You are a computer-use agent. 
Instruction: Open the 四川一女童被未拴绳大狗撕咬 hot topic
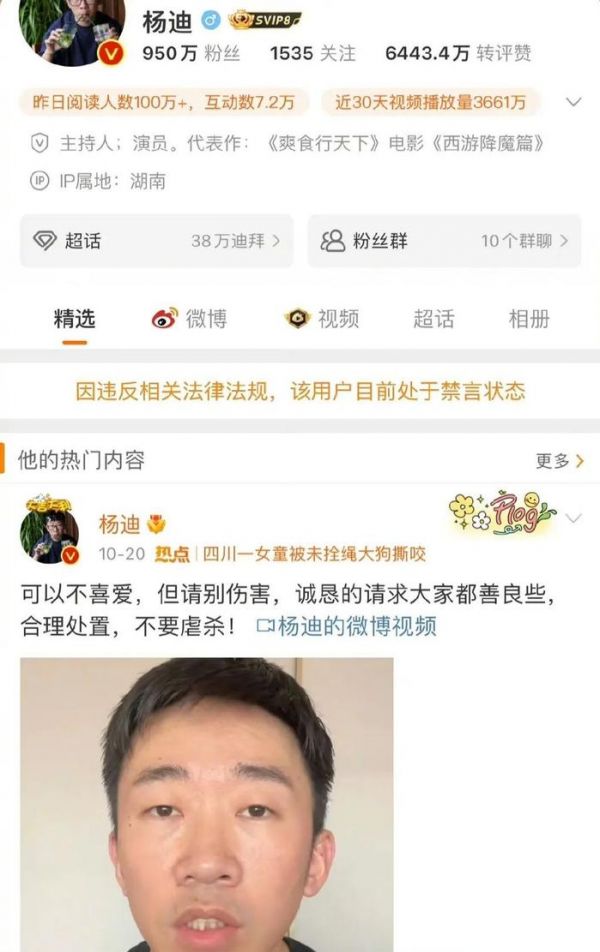[x=314, y=554]
